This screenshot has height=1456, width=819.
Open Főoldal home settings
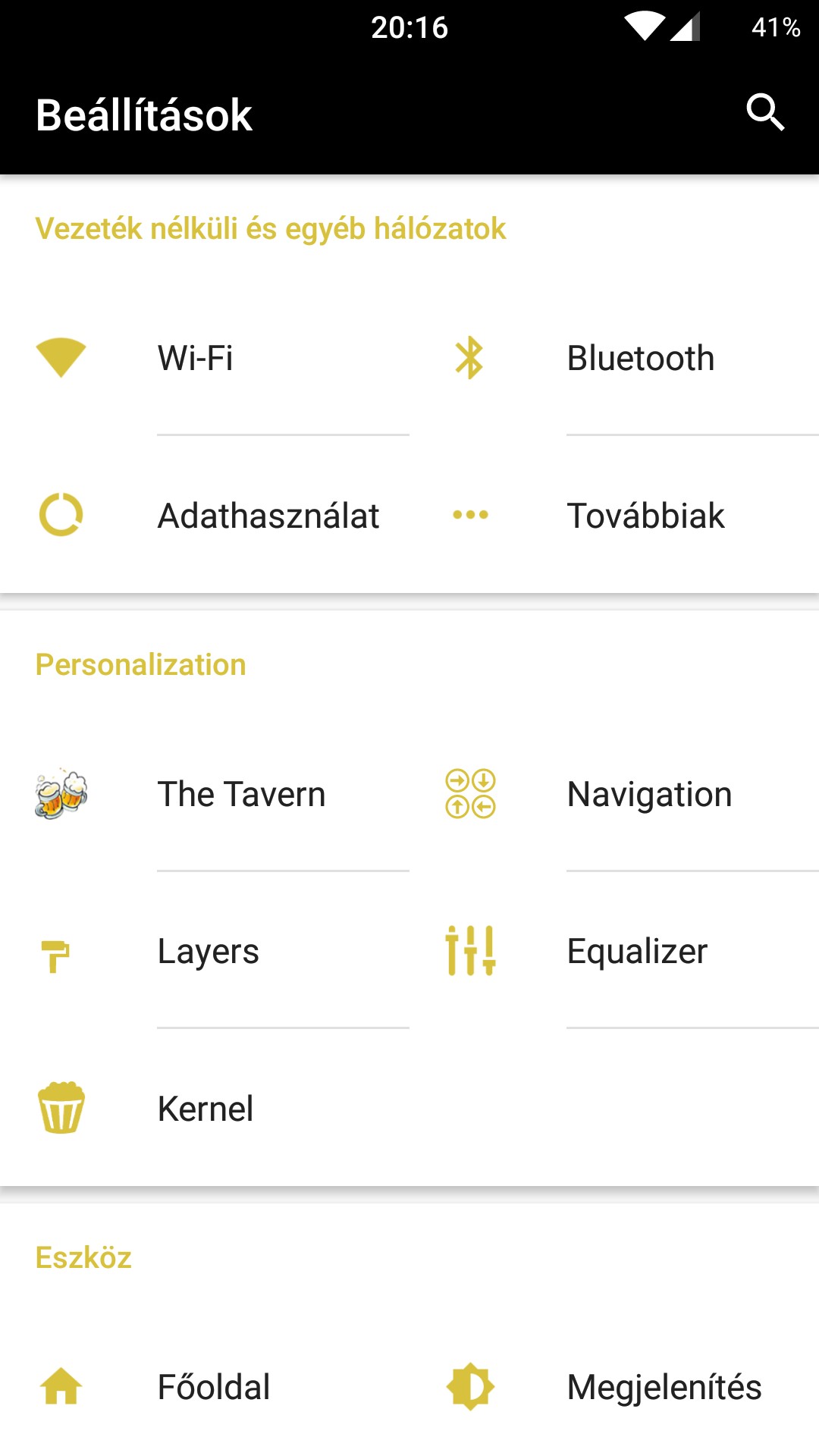pos(205,1387)
